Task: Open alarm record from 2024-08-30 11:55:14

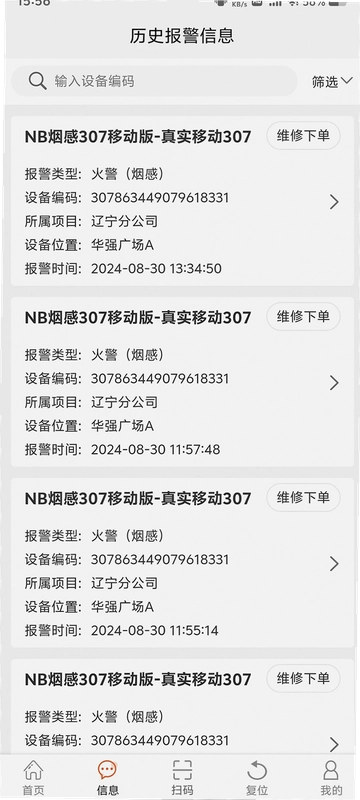Action: click(182, 563)
